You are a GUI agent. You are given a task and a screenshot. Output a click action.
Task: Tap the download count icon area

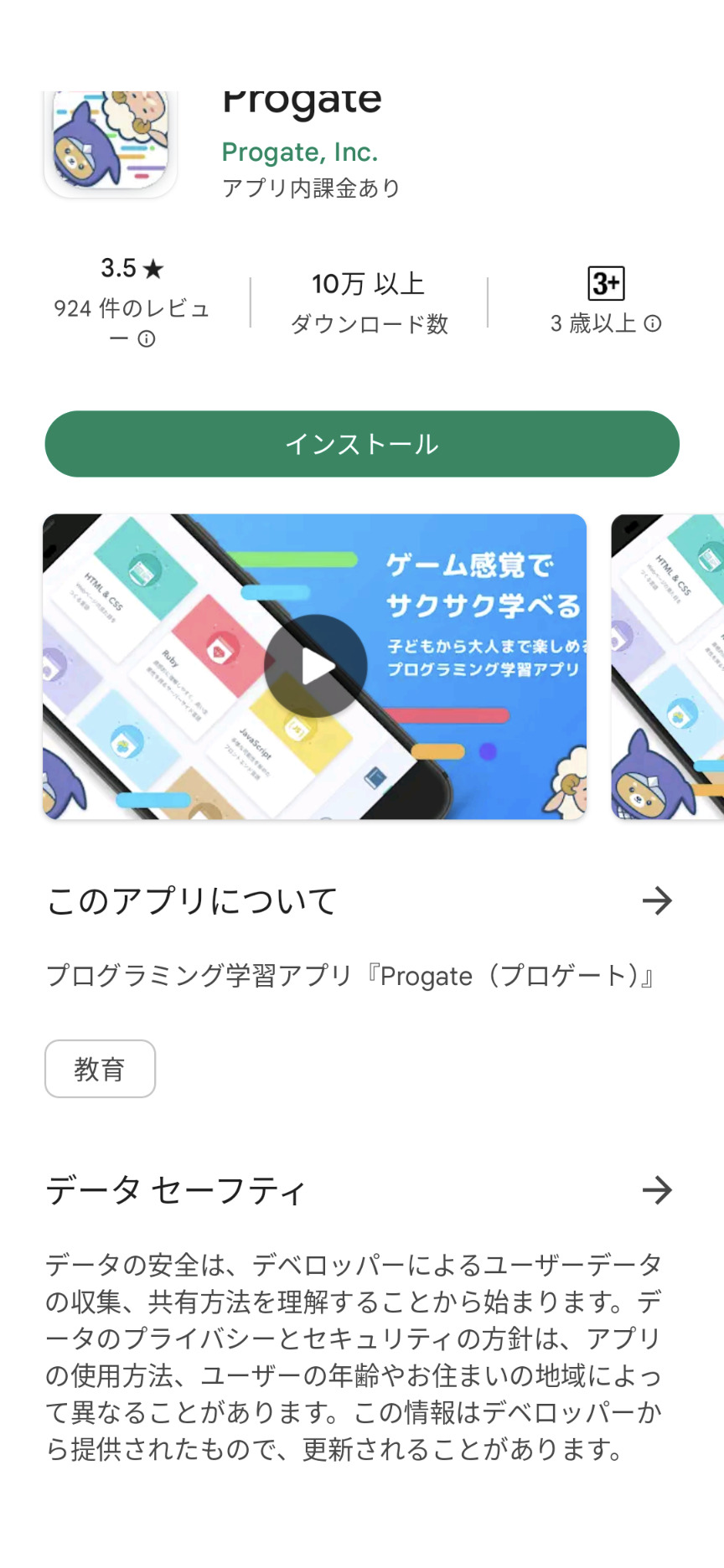(x=367, y=285)
